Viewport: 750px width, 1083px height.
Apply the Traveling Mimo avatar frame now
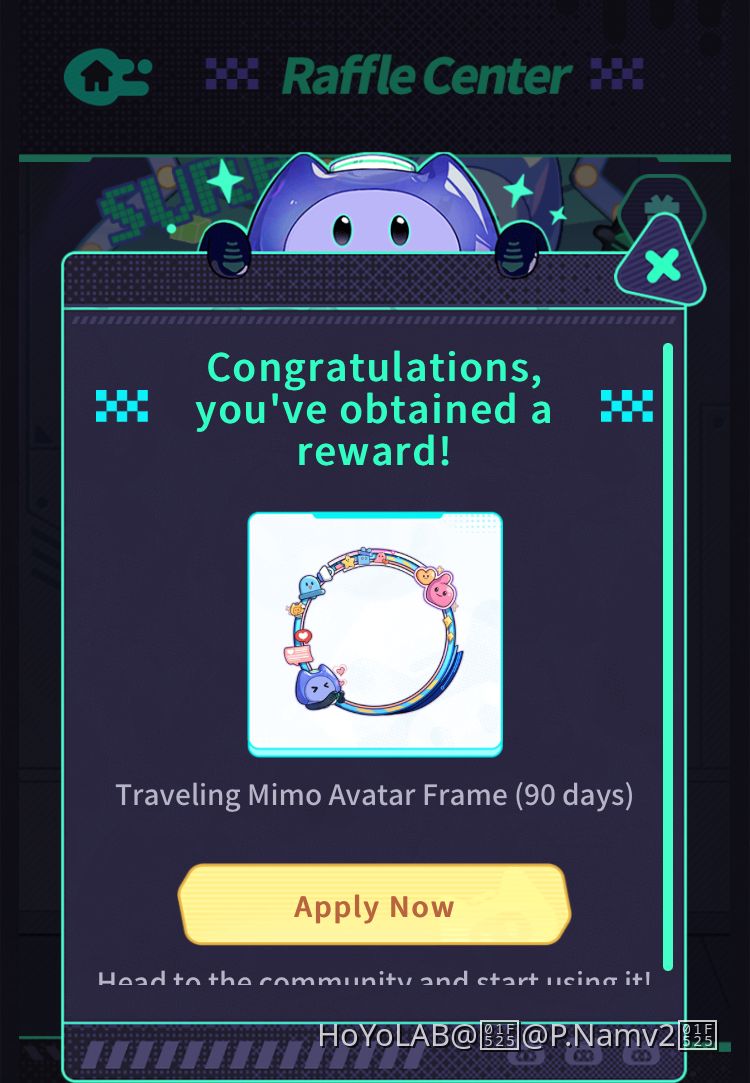(x=374, y=906)
